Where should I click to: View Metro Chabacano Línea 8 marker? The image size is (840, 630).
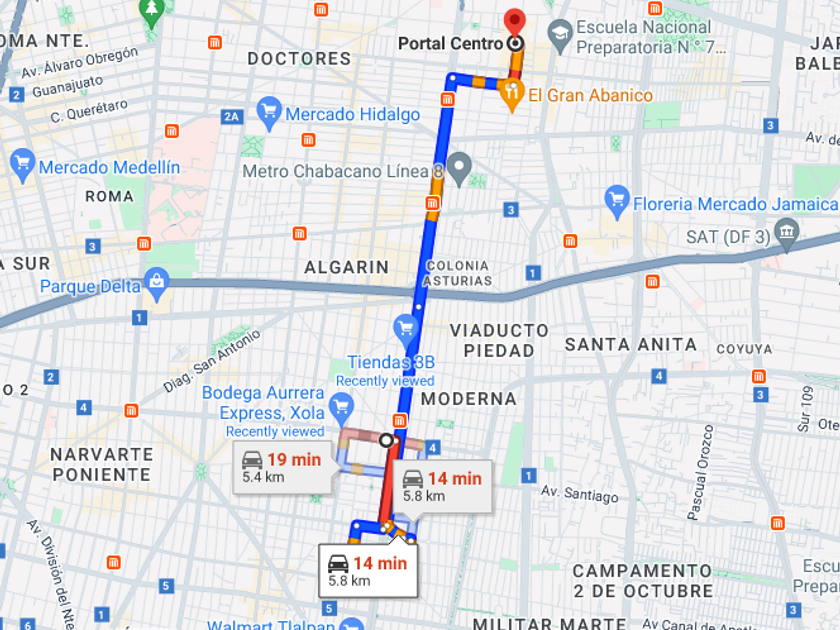tap(459, 167)
